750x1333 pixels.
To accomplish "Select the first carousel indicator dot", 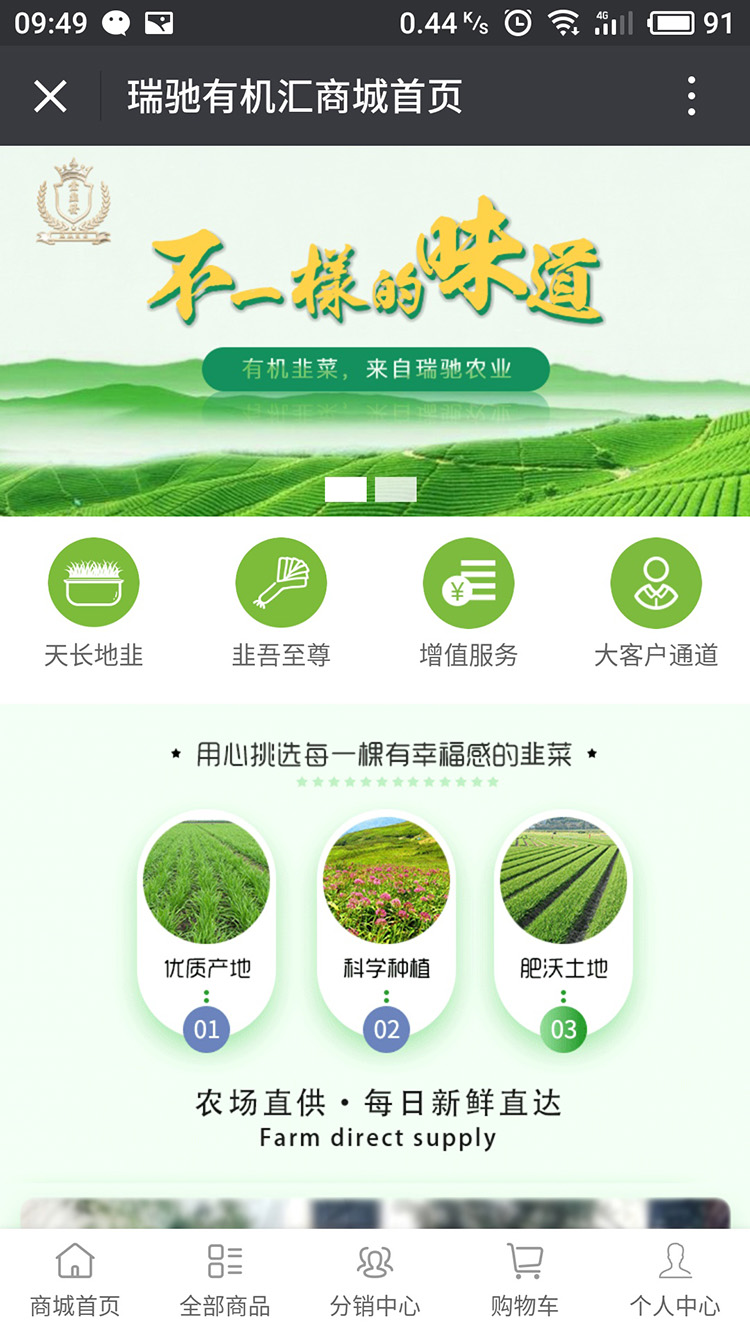I will coord(346,490).
